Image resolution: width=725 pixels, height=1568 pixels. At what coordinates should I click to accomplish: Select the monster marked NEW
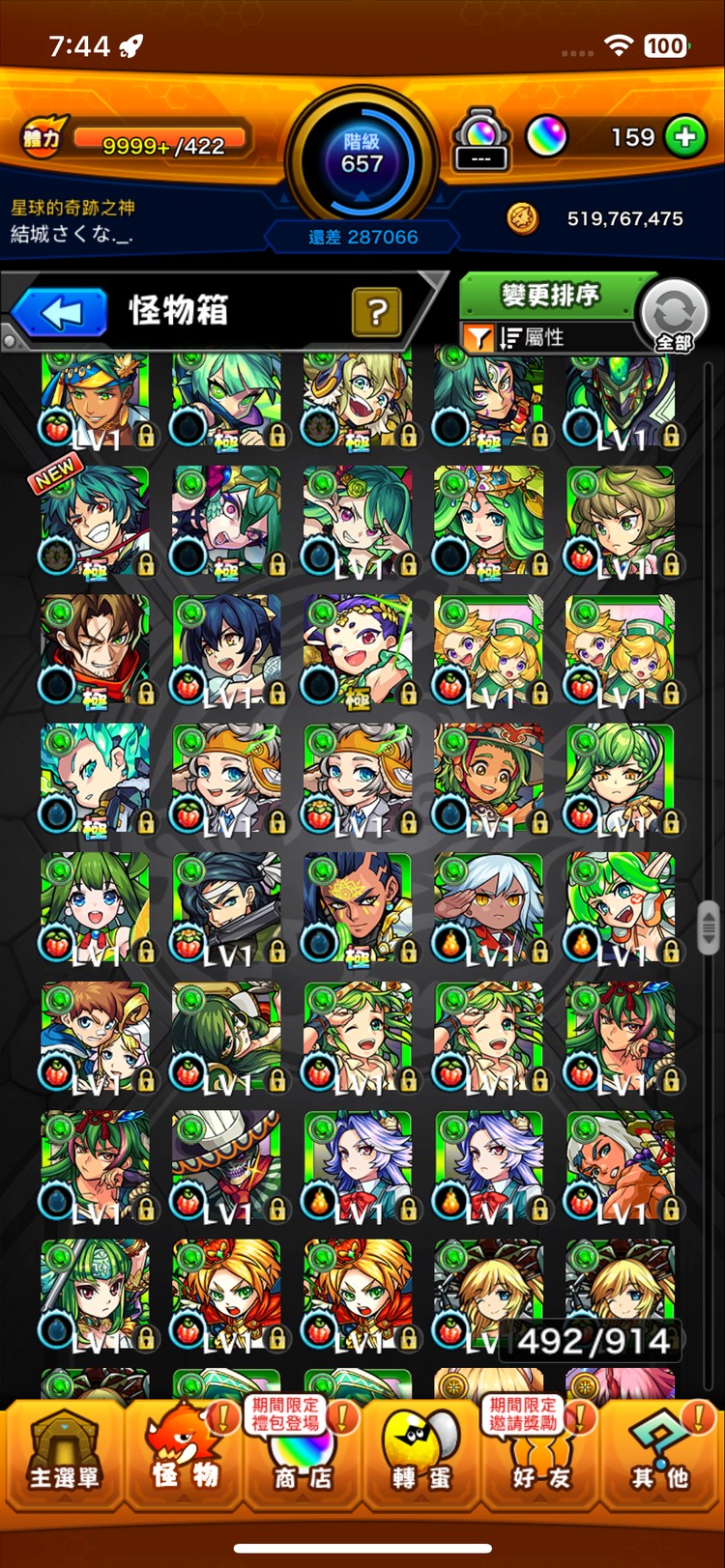pos(95,521)
